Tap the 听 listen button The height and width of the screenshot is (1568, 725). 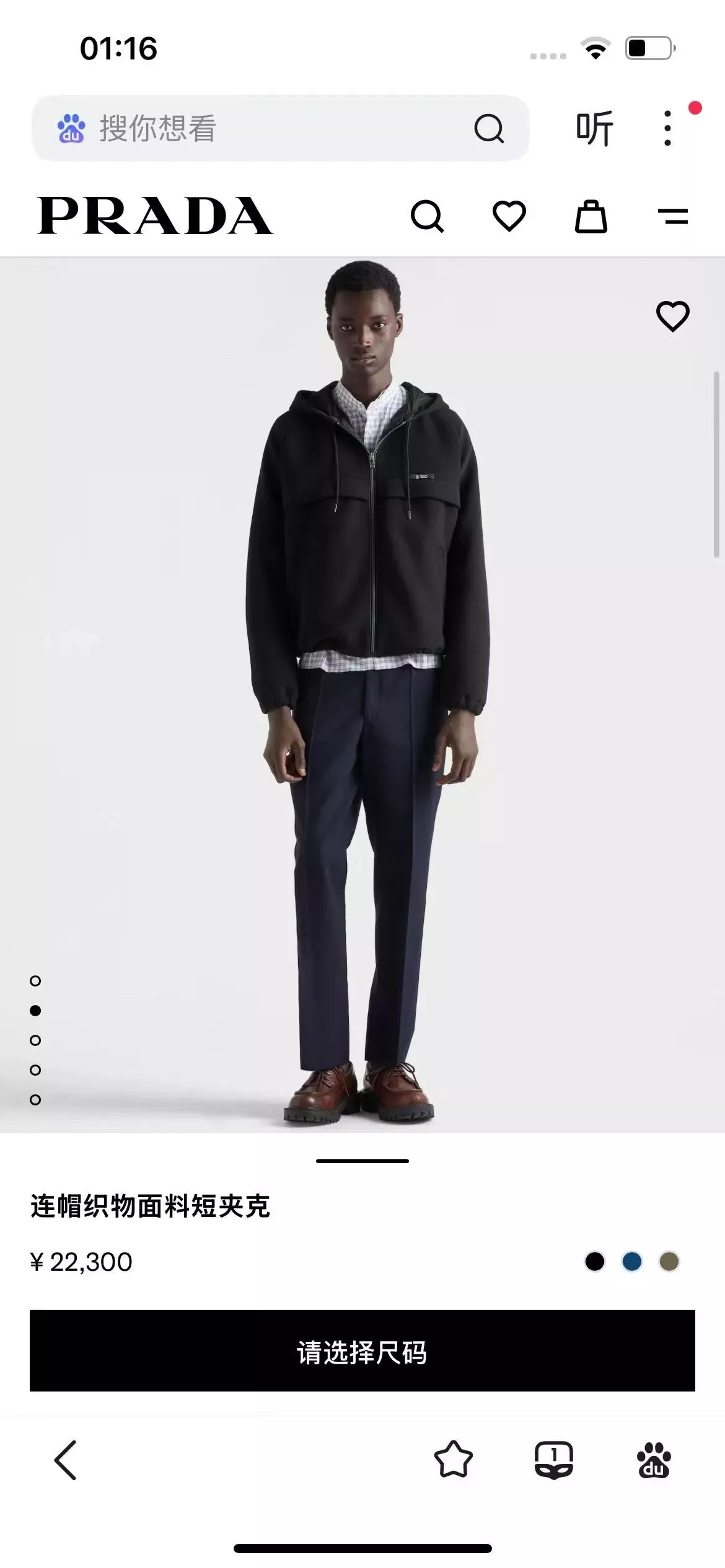[594, 128]
